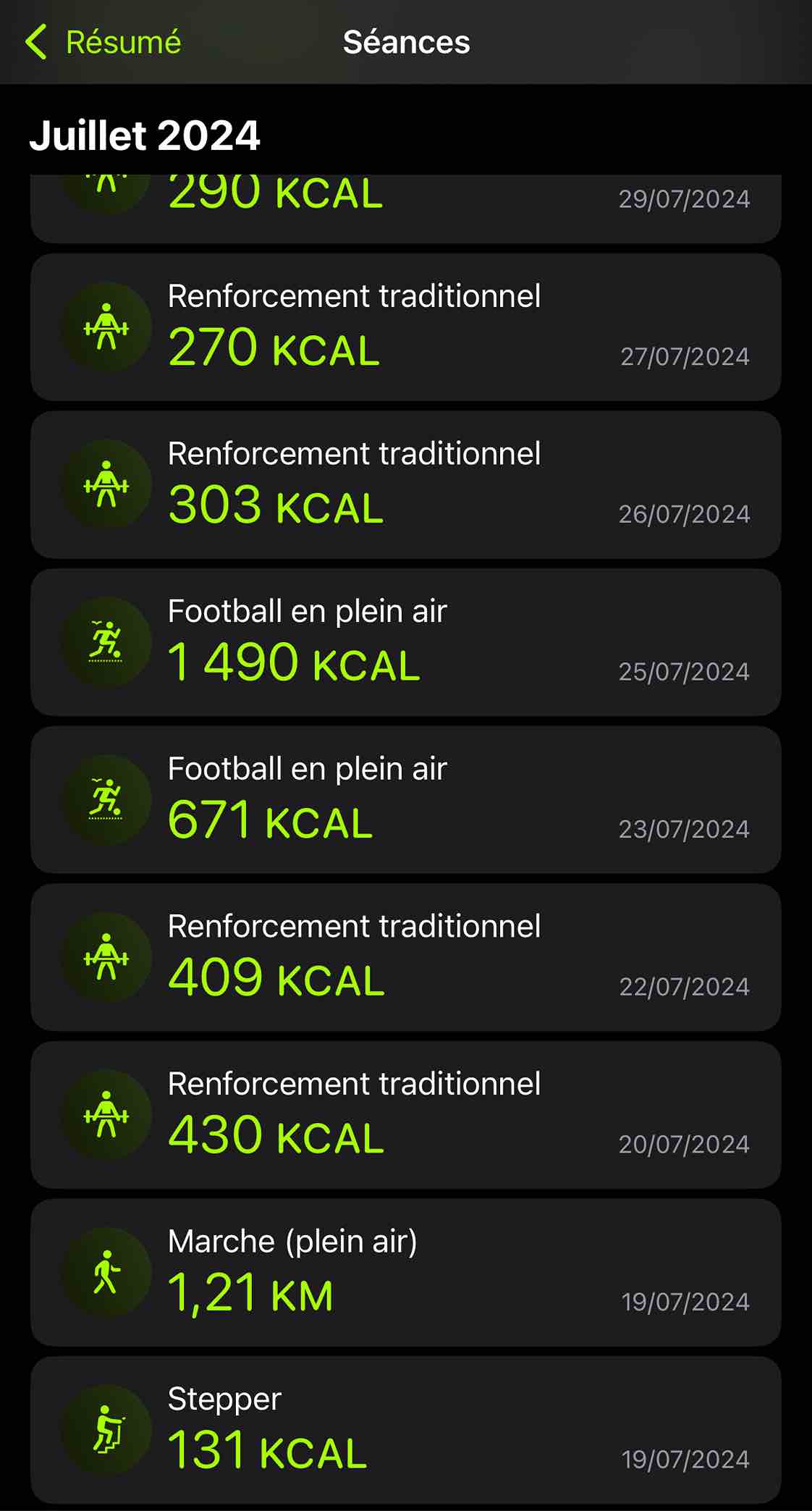Viewport: 812px width, 1511px height.
Task: Tap the 29/07/2024 workout row
Action: (406, 195)
